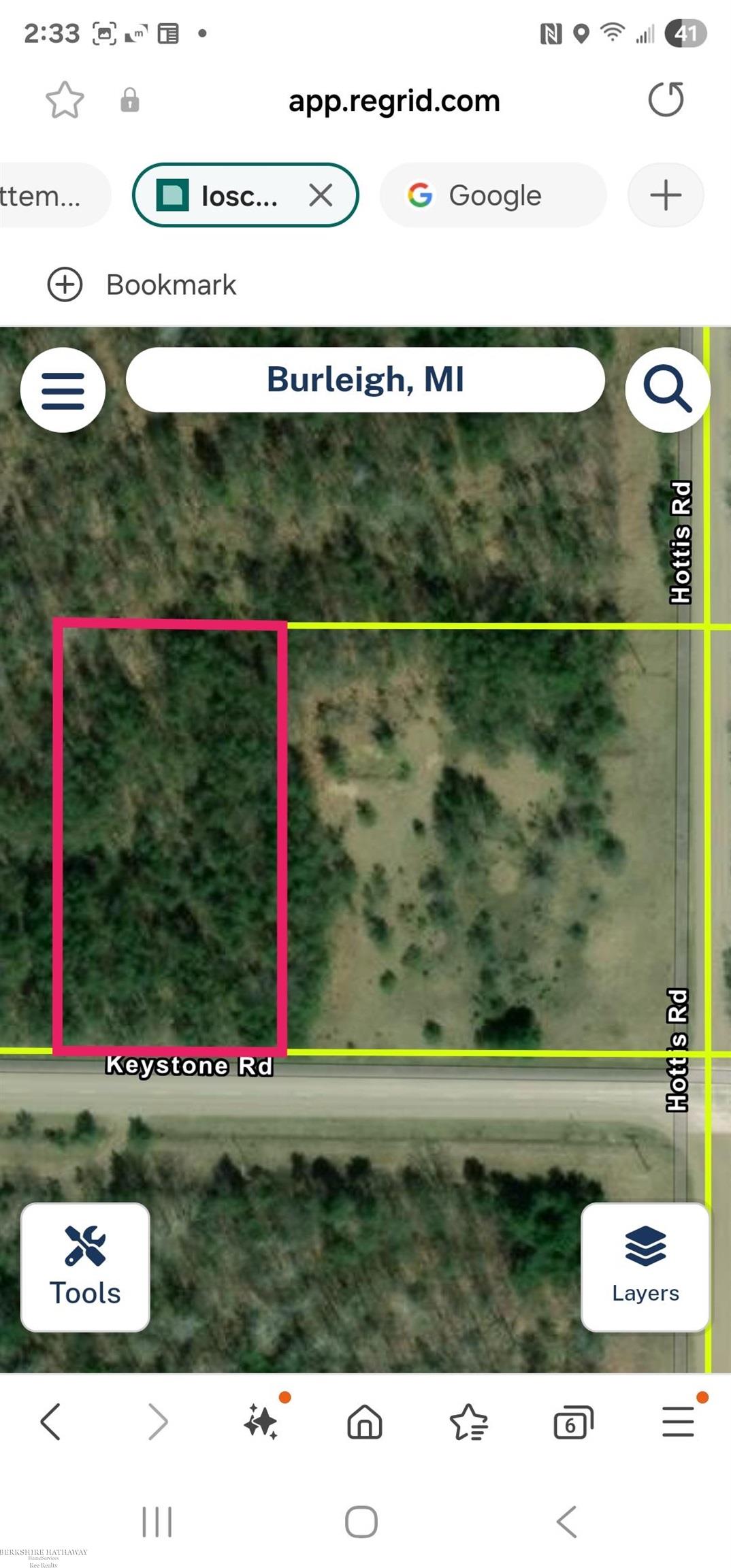Reload the current page
Image resolution: width=731 pixels, height=1568 pixels.
tap(666, 100)
